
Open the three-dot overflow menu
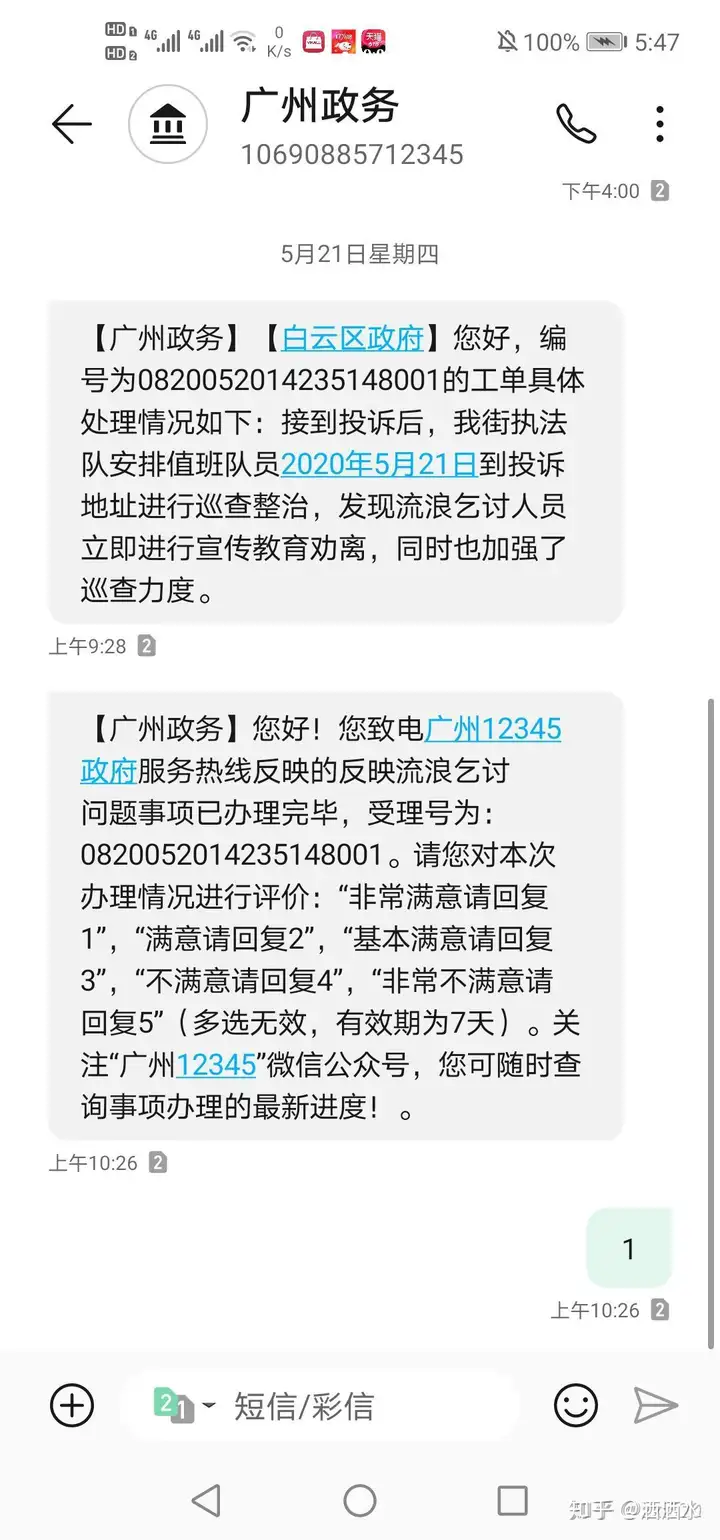659,124
